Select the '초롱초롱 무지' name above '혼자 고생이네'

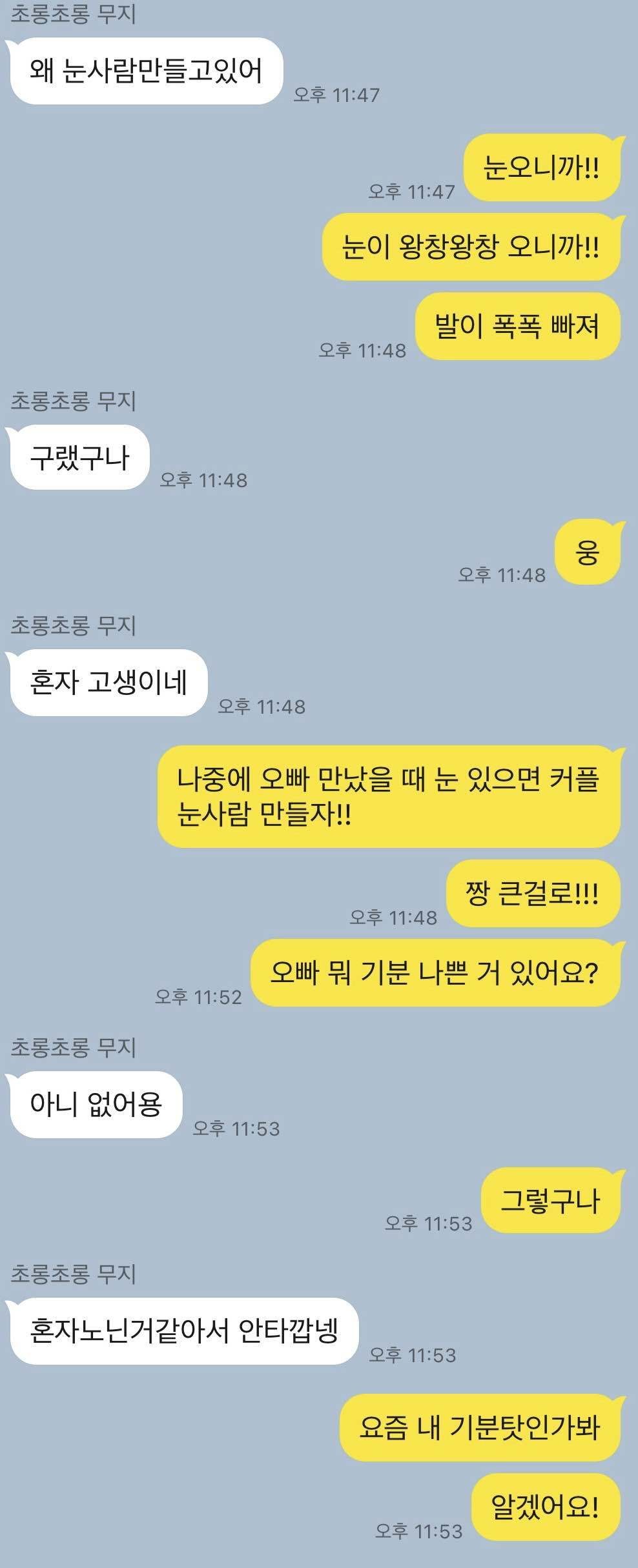click(74, 625)
